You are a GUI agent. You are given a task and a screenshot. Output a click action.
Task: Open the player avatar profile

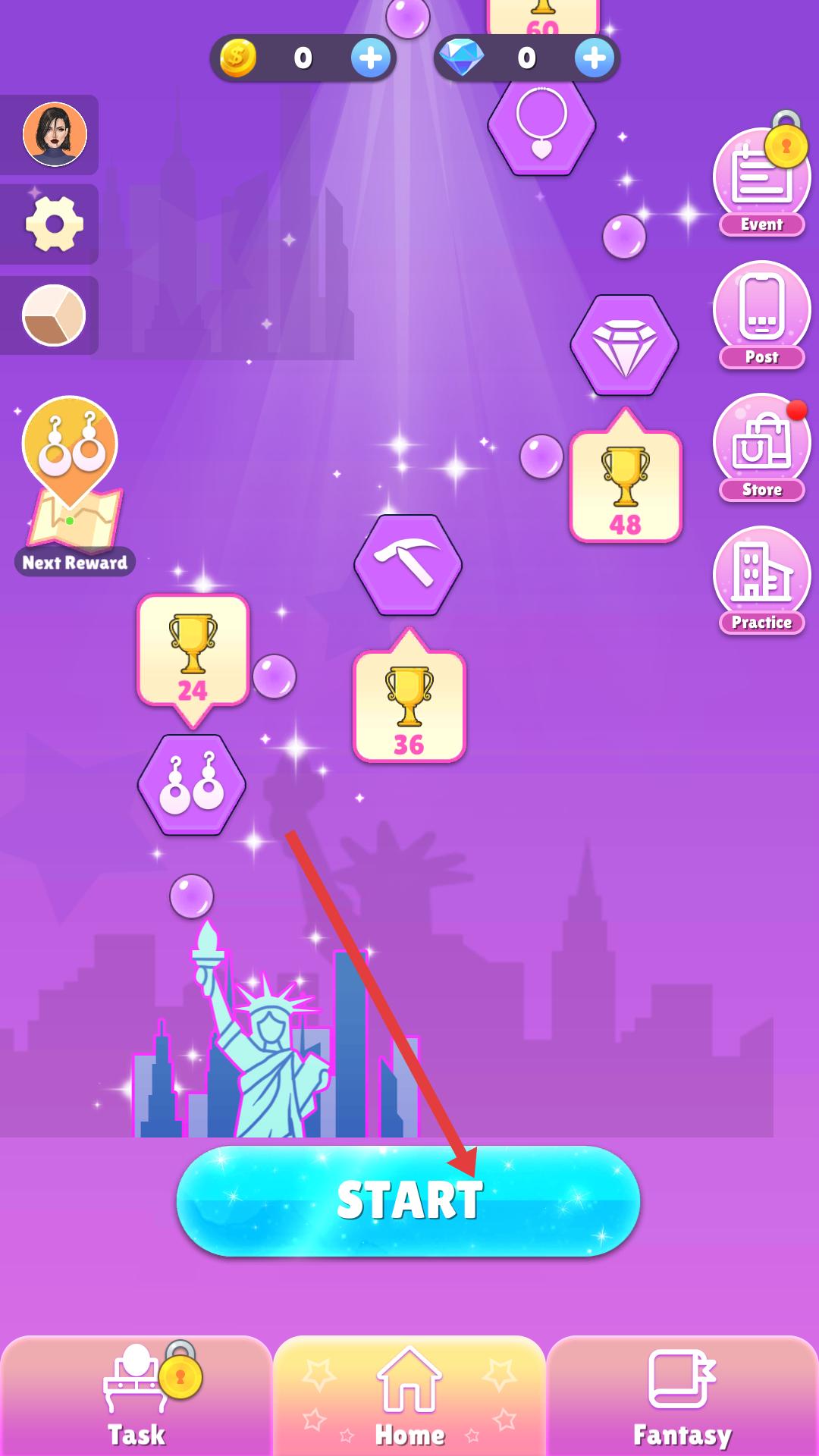coord(55,135)
